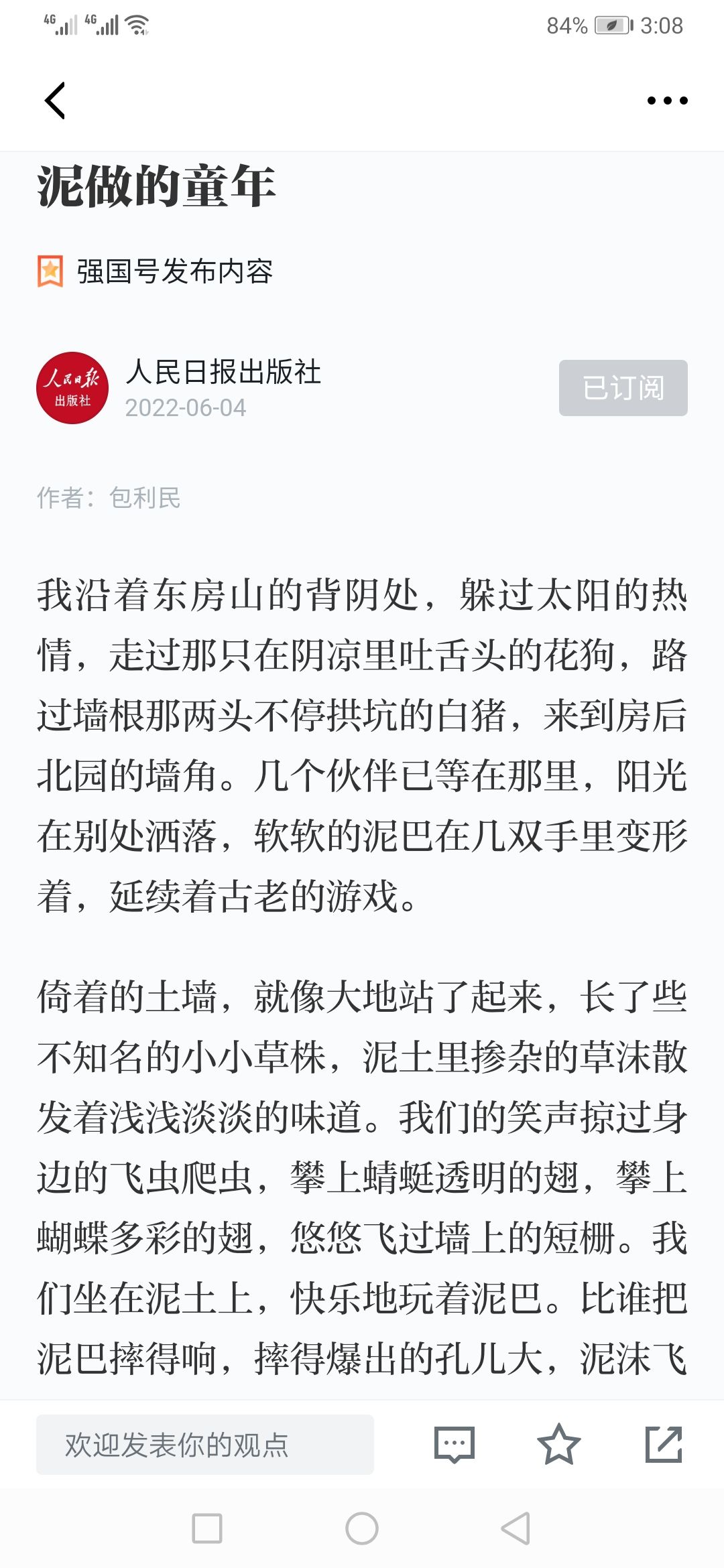
Task: Tap the 已订阅 subscribed button
Action: click(623, 388)
